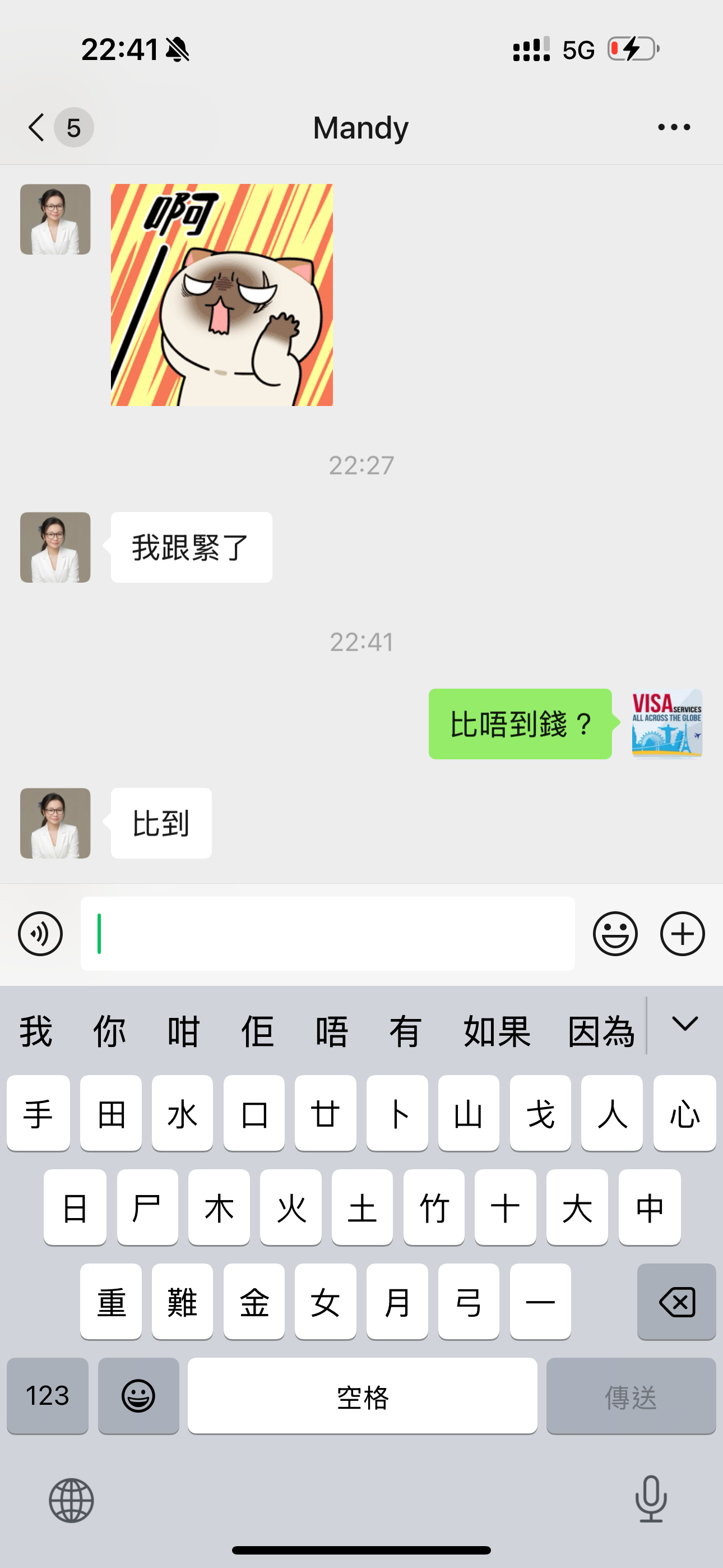Pick the suggestion 唔
The height and width of the screenshot is (1568, 723).
pyautogui.click(x=332, y=1031)
